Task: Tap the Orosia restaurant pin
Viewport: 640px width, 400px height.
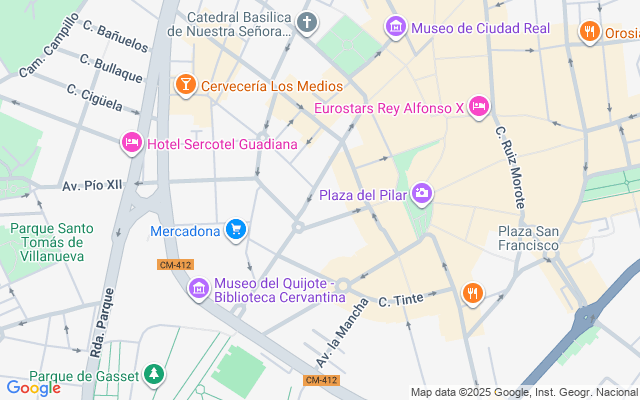Action: tap(590, 32)
